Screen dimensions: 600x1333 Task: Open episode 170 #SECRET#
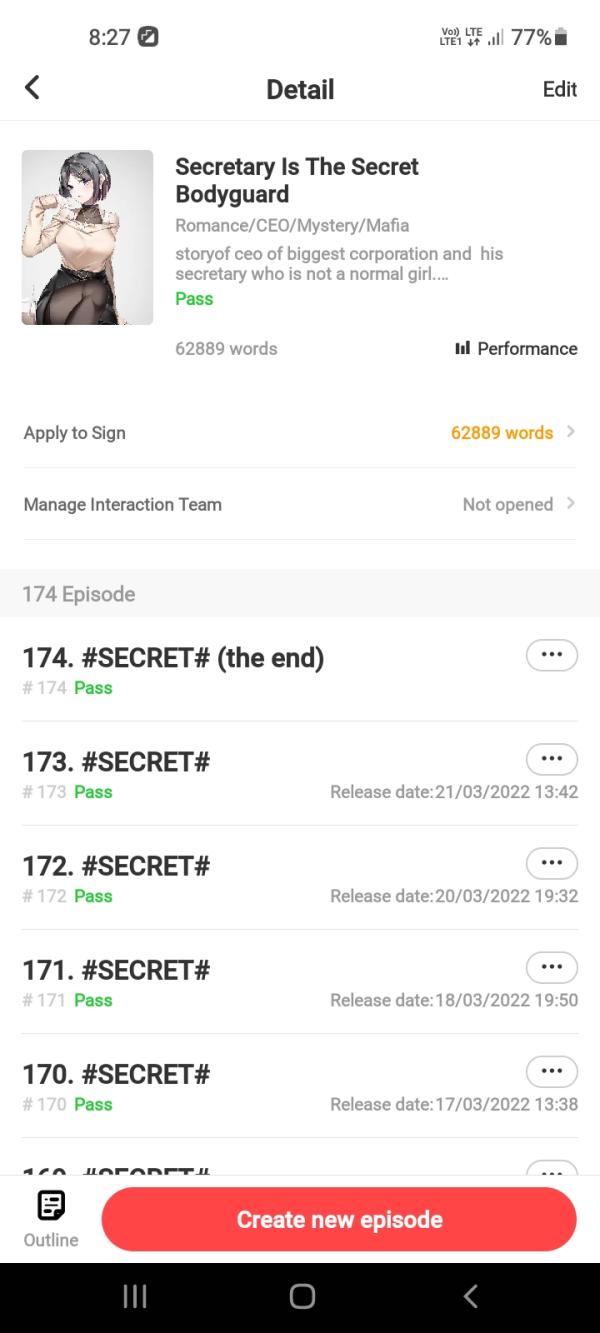pos(116,1074)
